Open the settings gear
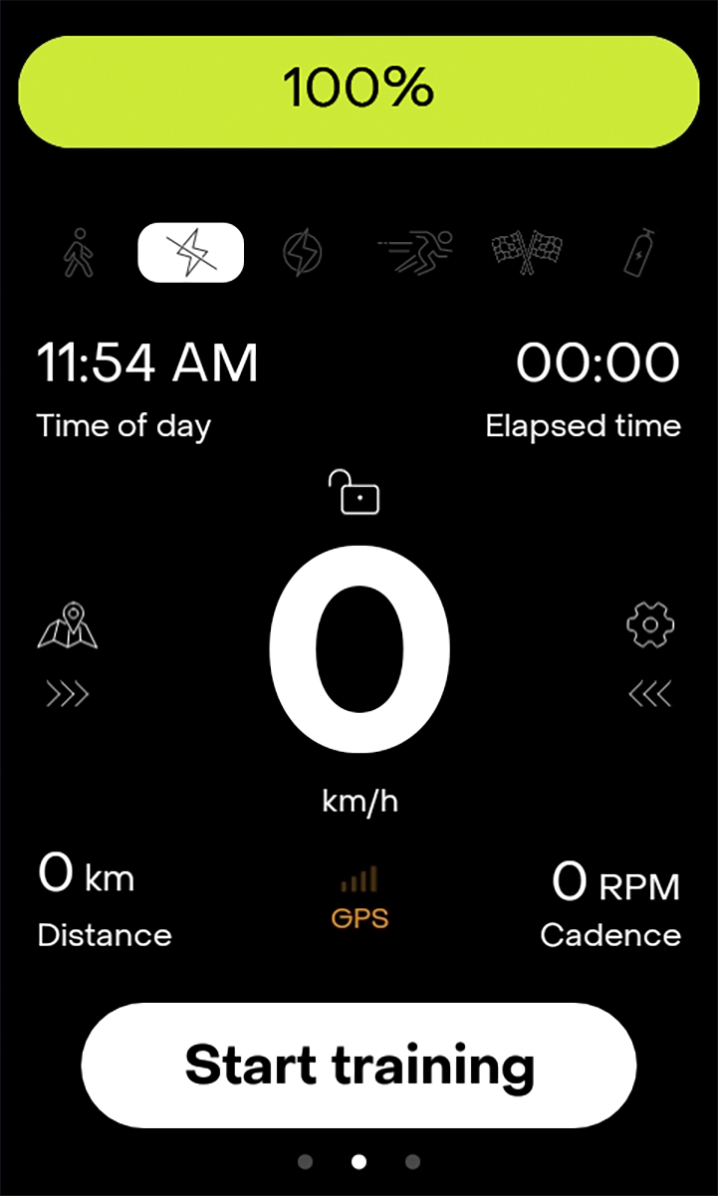The height and width of the screenshot is (1196, 718). [x=650, y=625]
